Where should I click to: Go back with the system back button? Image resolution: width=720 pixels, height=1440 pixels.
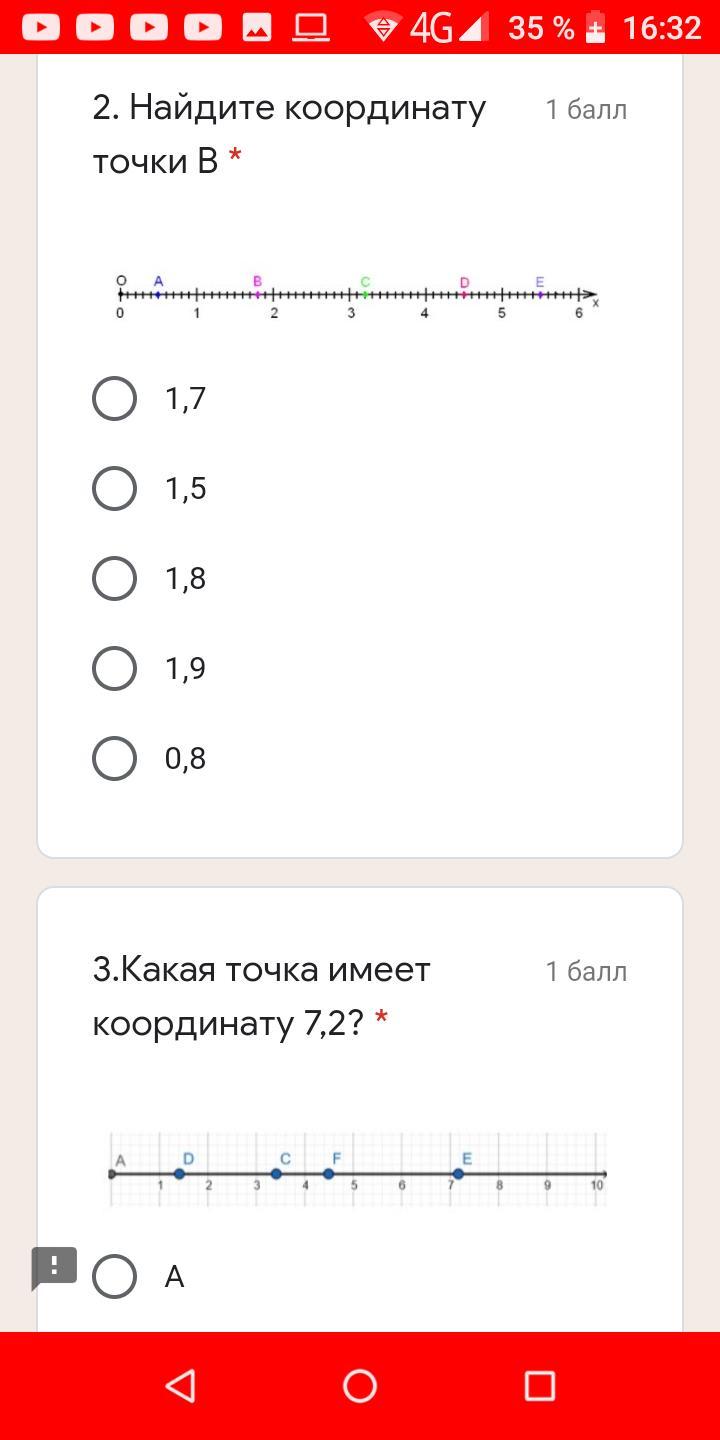pyautogui.click(x=180, y=1386)
